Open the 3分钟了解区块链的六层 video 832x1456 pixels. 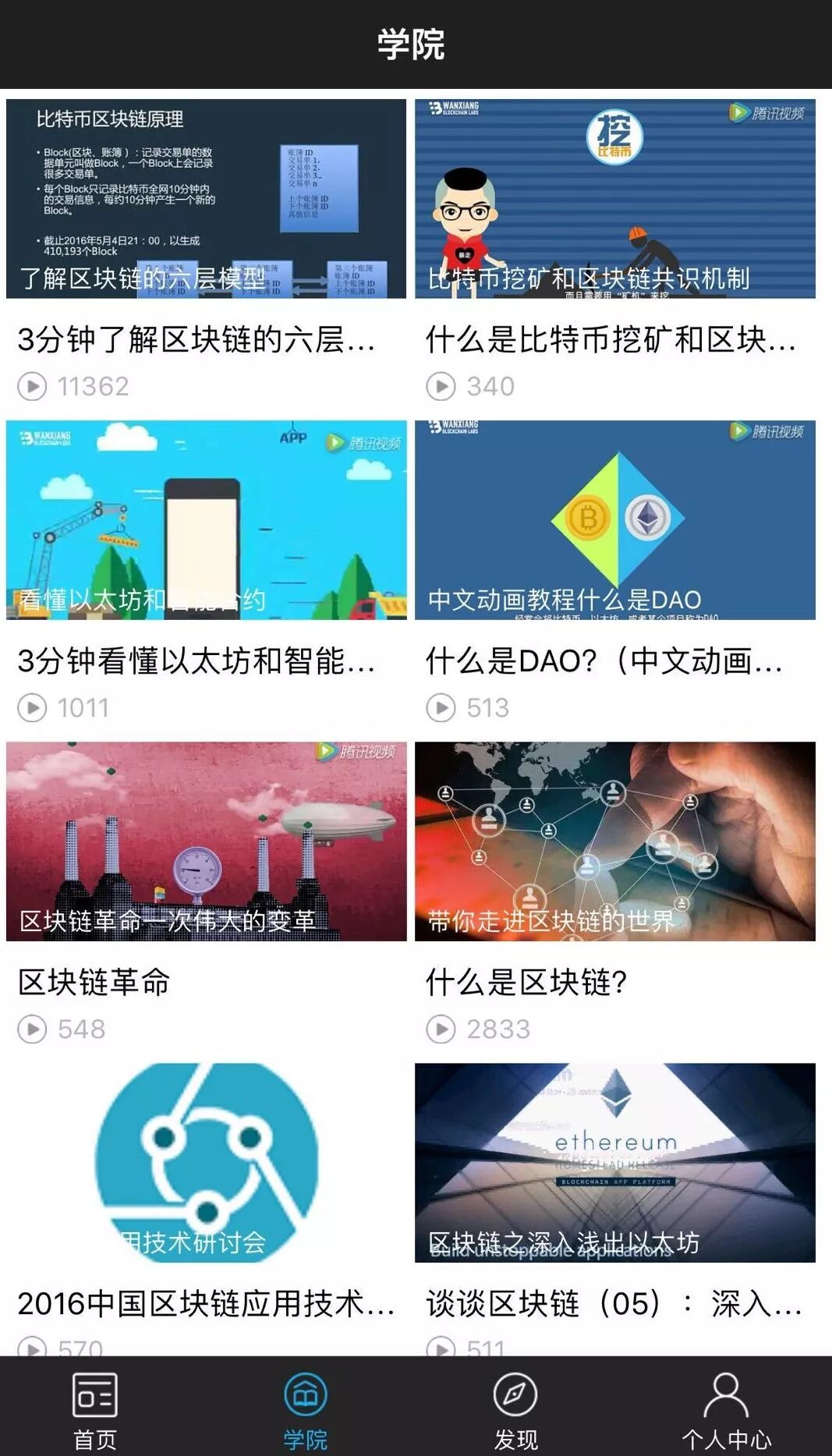point(206,199)
